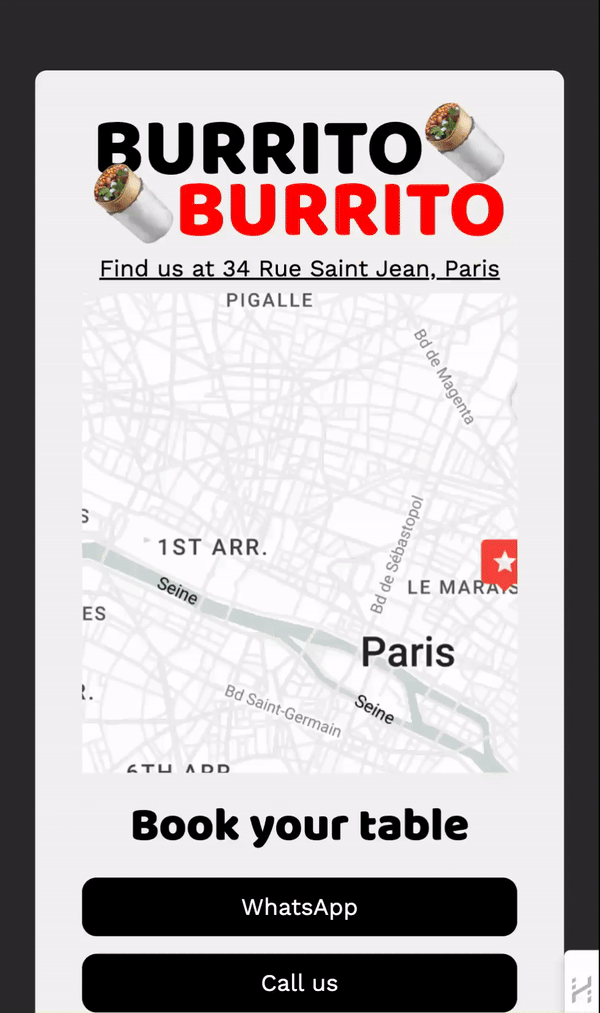Open the address link for 34 Rue Saint Jean
Screen dimensions: 600x1013
point(299,269)
